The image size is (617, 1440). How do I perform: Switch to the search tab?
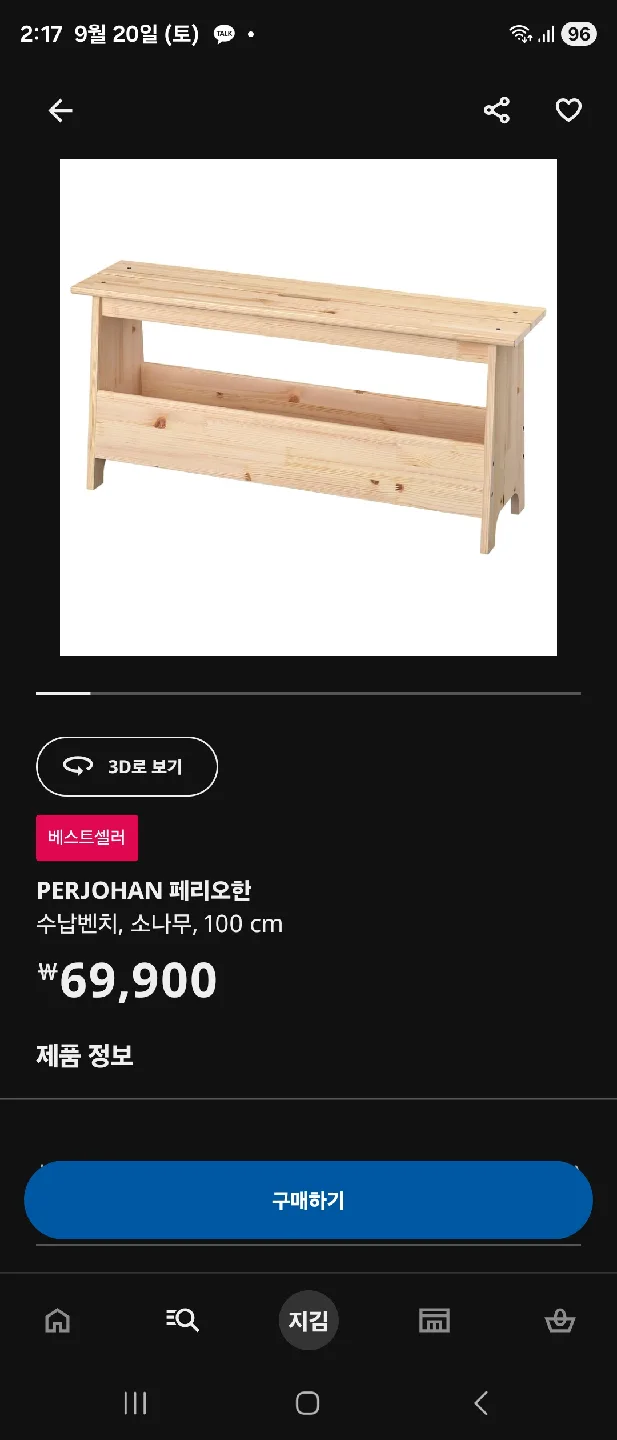pyautogui.click(x=182, y=1321)
